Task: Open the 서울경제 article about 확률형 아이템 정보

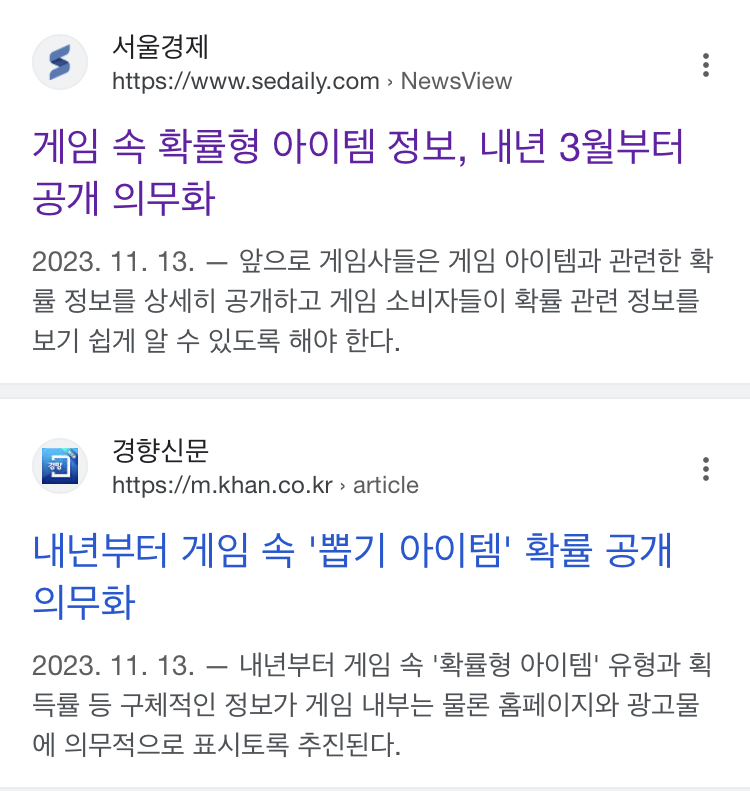Action: [358, 150]
